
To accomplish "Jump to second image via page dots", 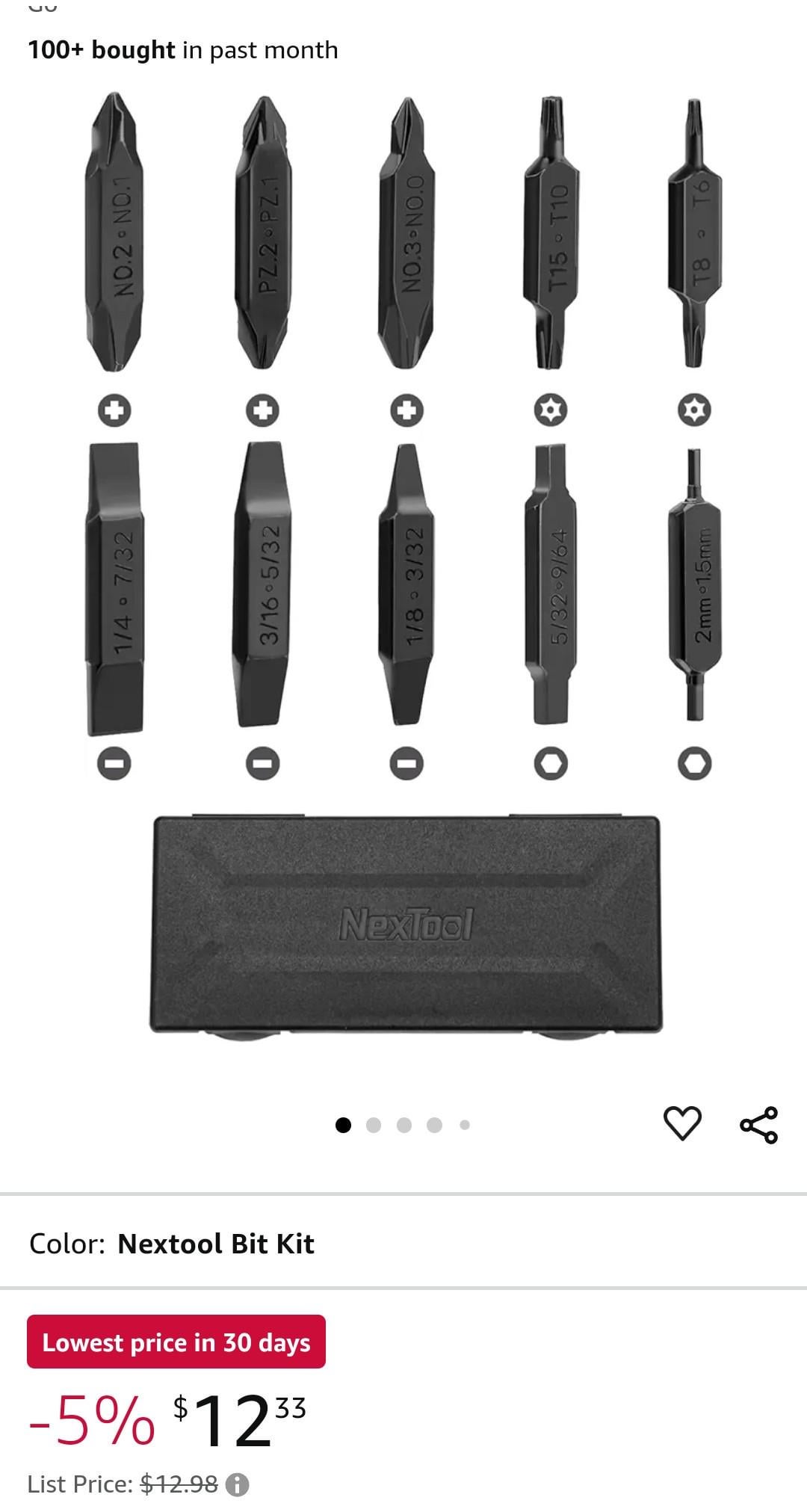I will 374,1125.
